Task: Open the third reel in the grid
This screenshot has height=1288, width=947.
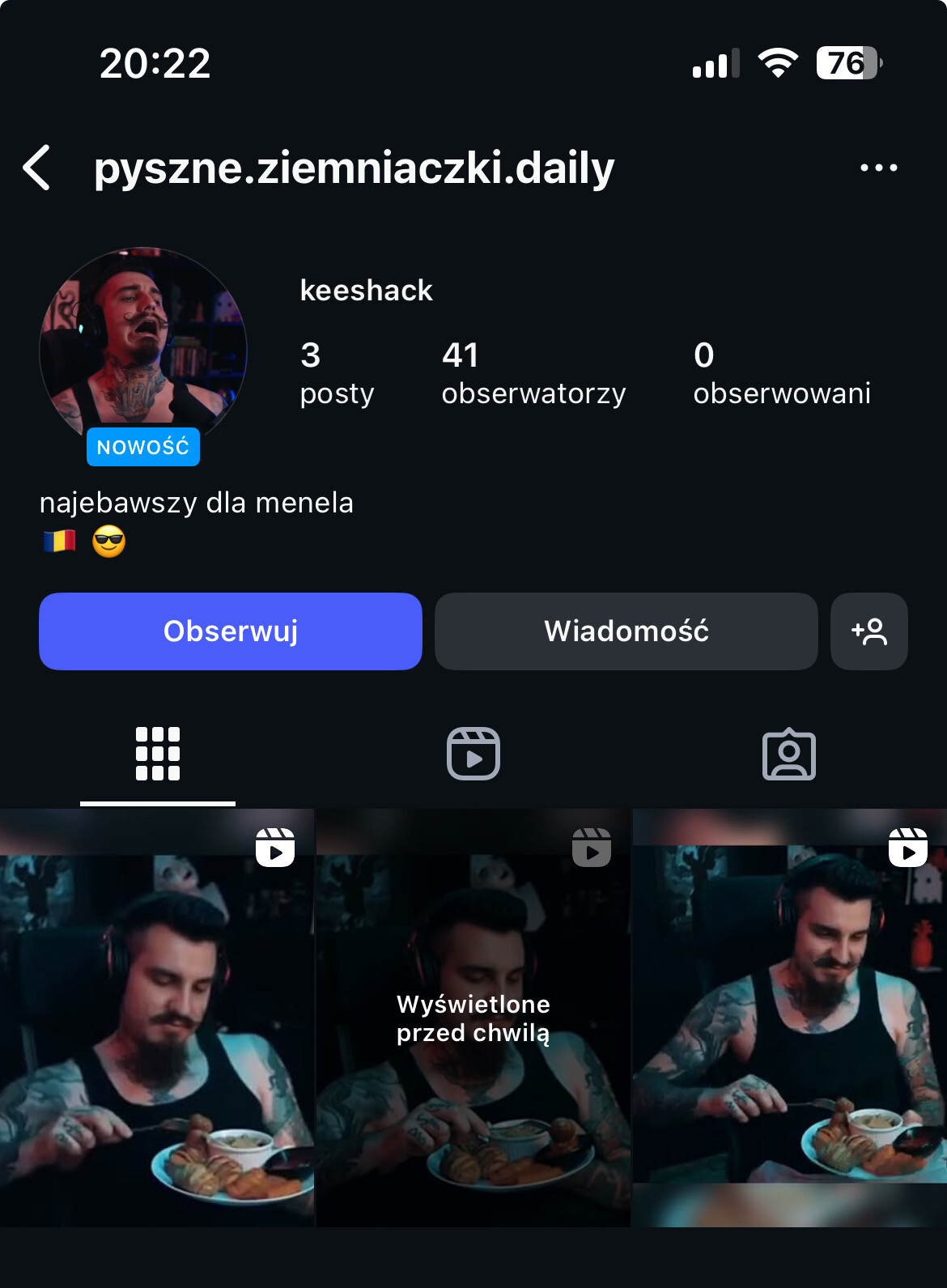Action: click(x=789, y=1018)
